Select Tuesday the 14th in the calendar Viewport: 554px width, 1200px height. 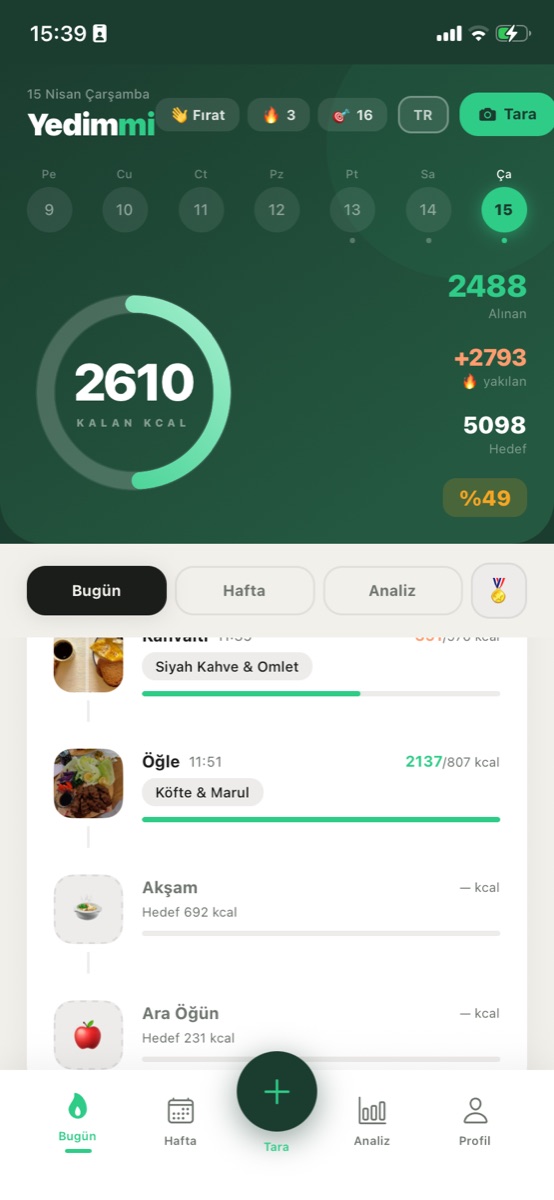[x=428, y=210]
